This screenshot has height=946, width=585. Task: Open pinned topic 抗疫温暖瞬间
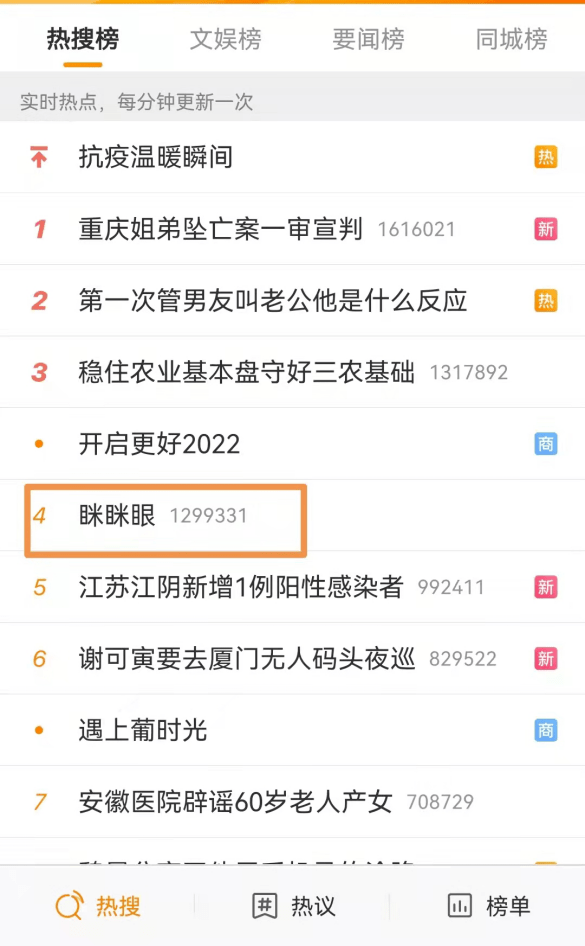point(292,157)
